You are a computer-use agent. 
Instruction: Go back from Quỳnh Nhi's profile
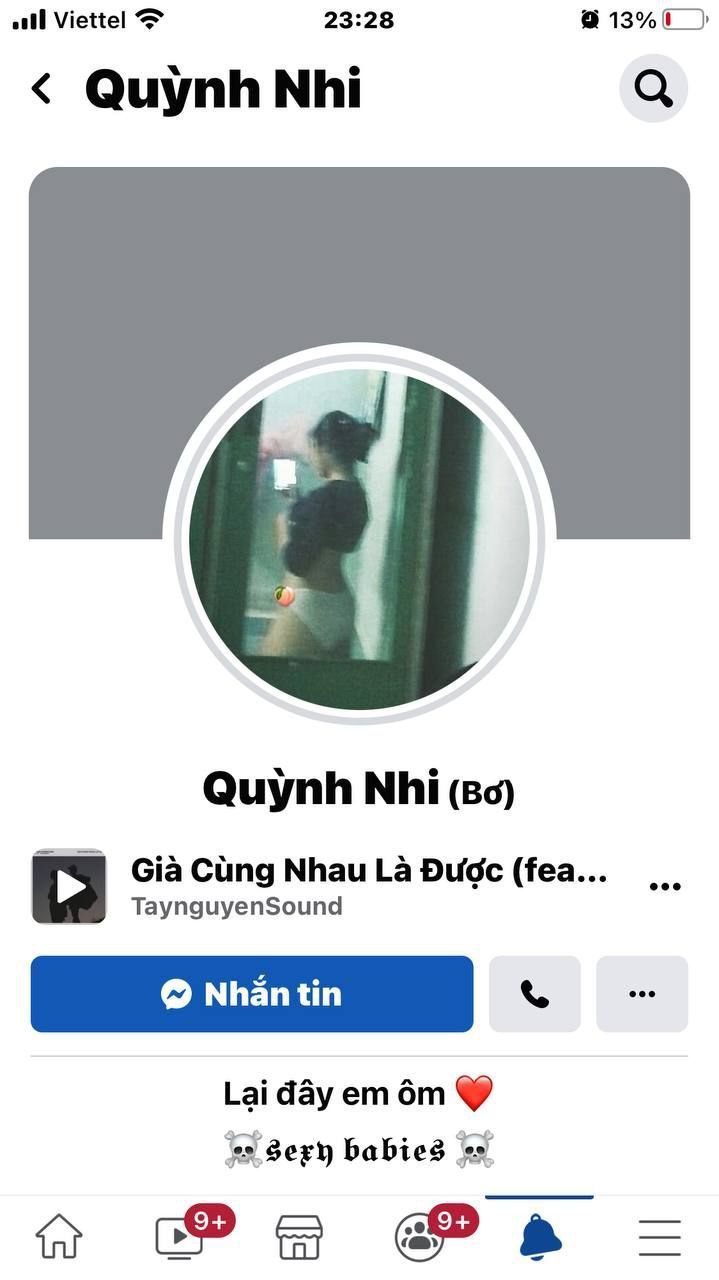tap(42, 89)
